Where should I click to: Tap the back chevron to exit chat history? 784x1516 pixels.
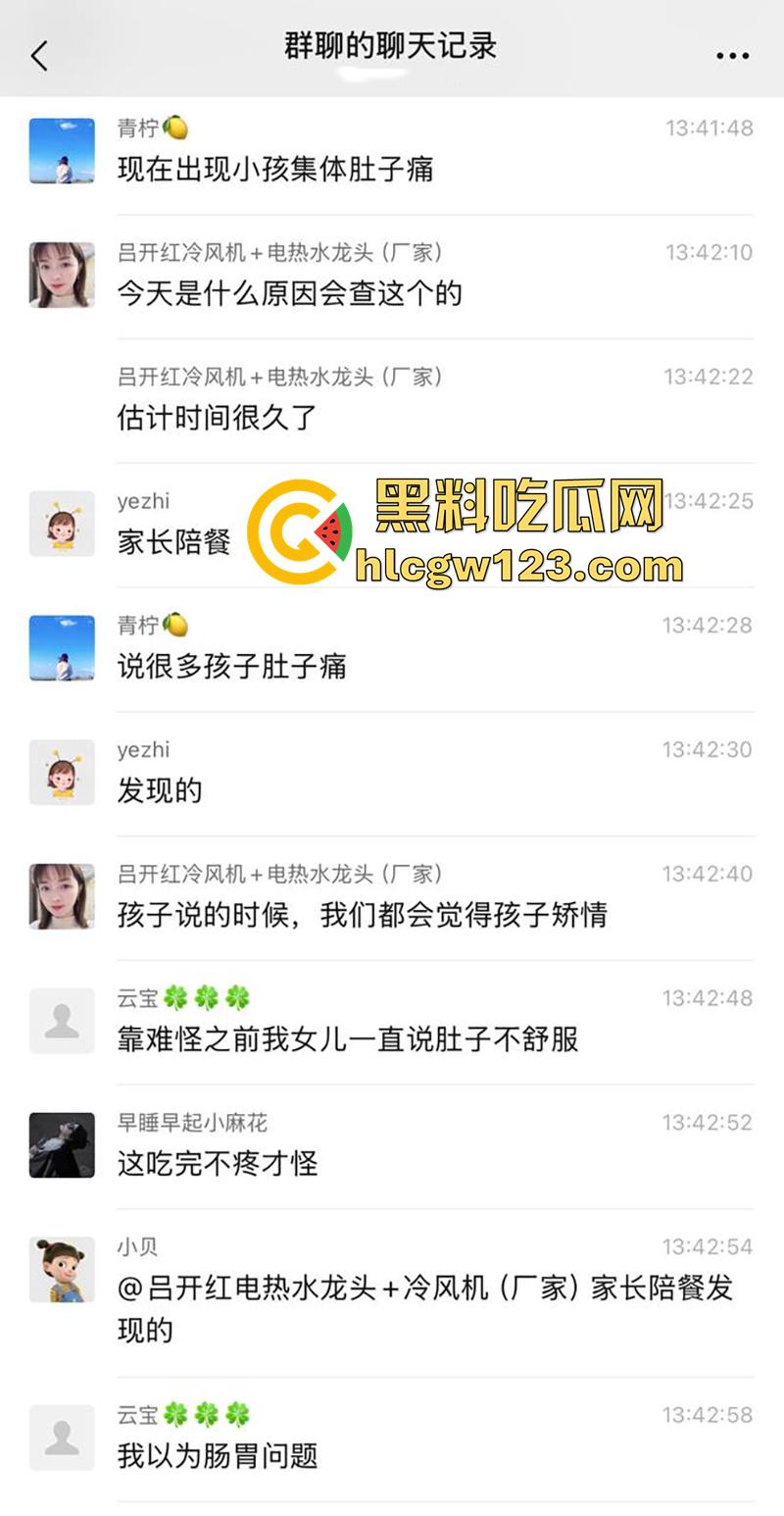[x=39, y=56]
